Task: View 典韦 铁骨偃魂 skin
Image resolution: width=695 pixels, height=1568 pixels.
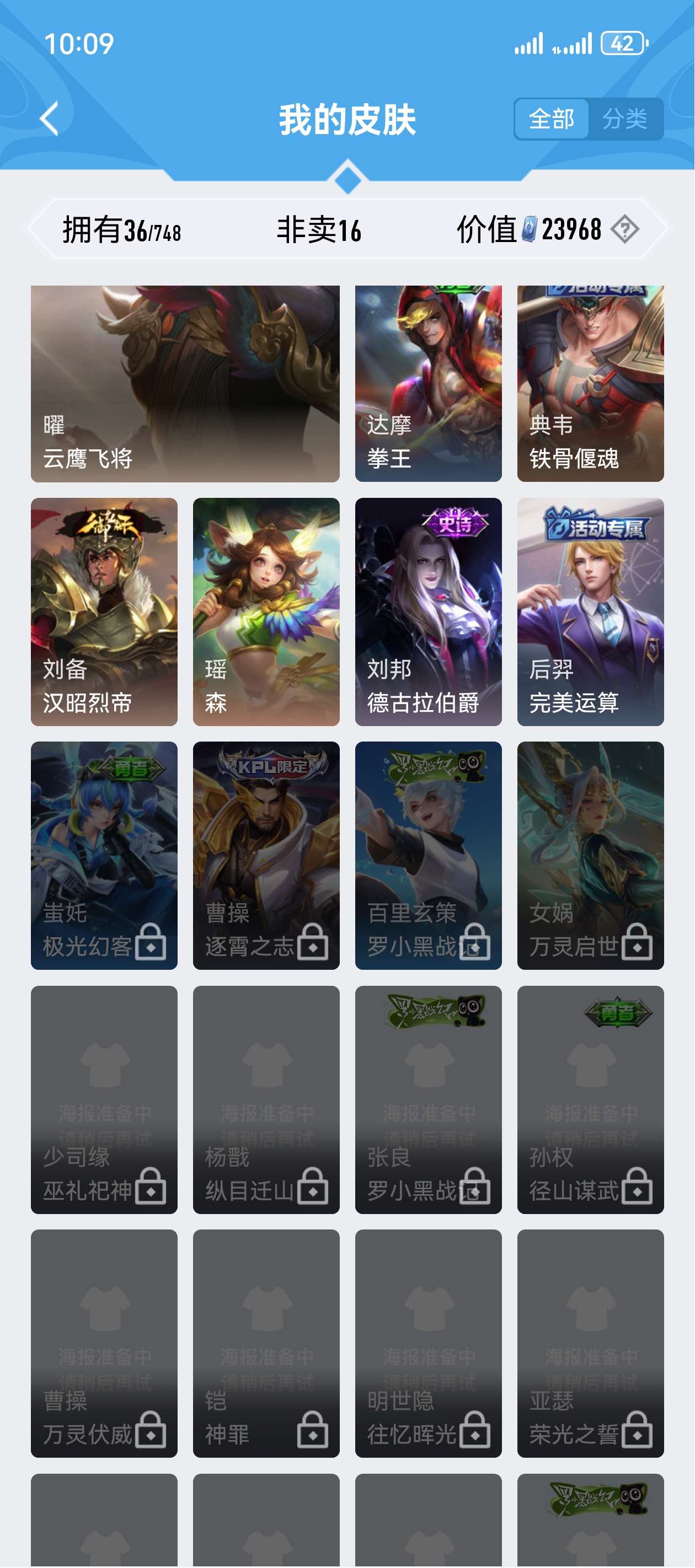Action: [590, 384]
